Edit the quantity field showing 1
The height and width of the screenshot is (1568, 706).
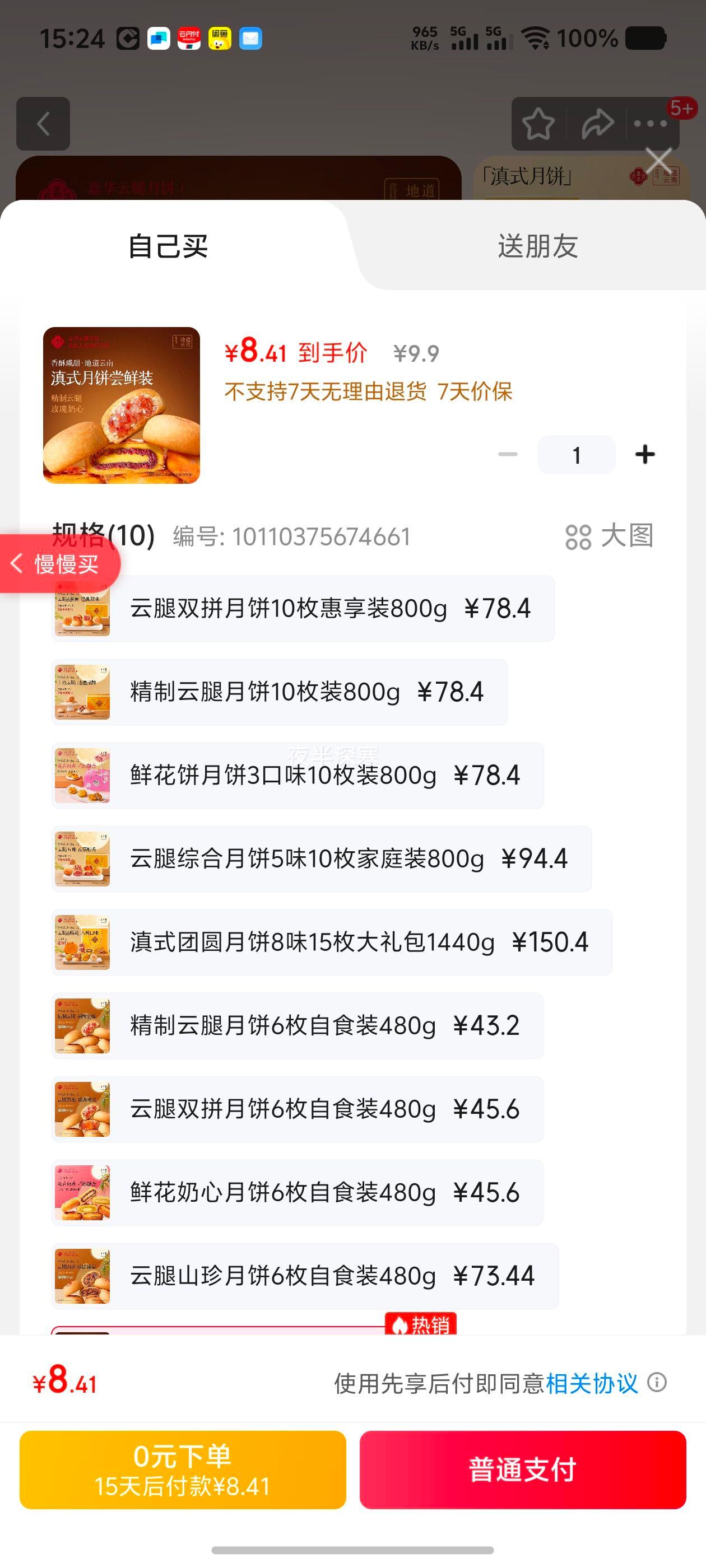coord(575,455)
